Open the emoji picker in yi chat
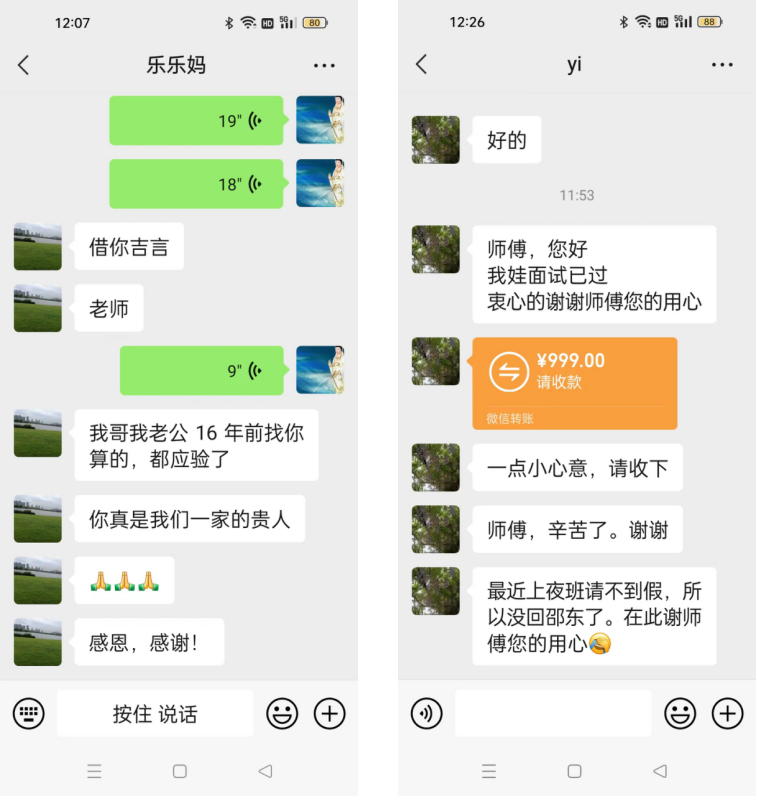This screenshot has height=802, width=758. pos(680,713)
